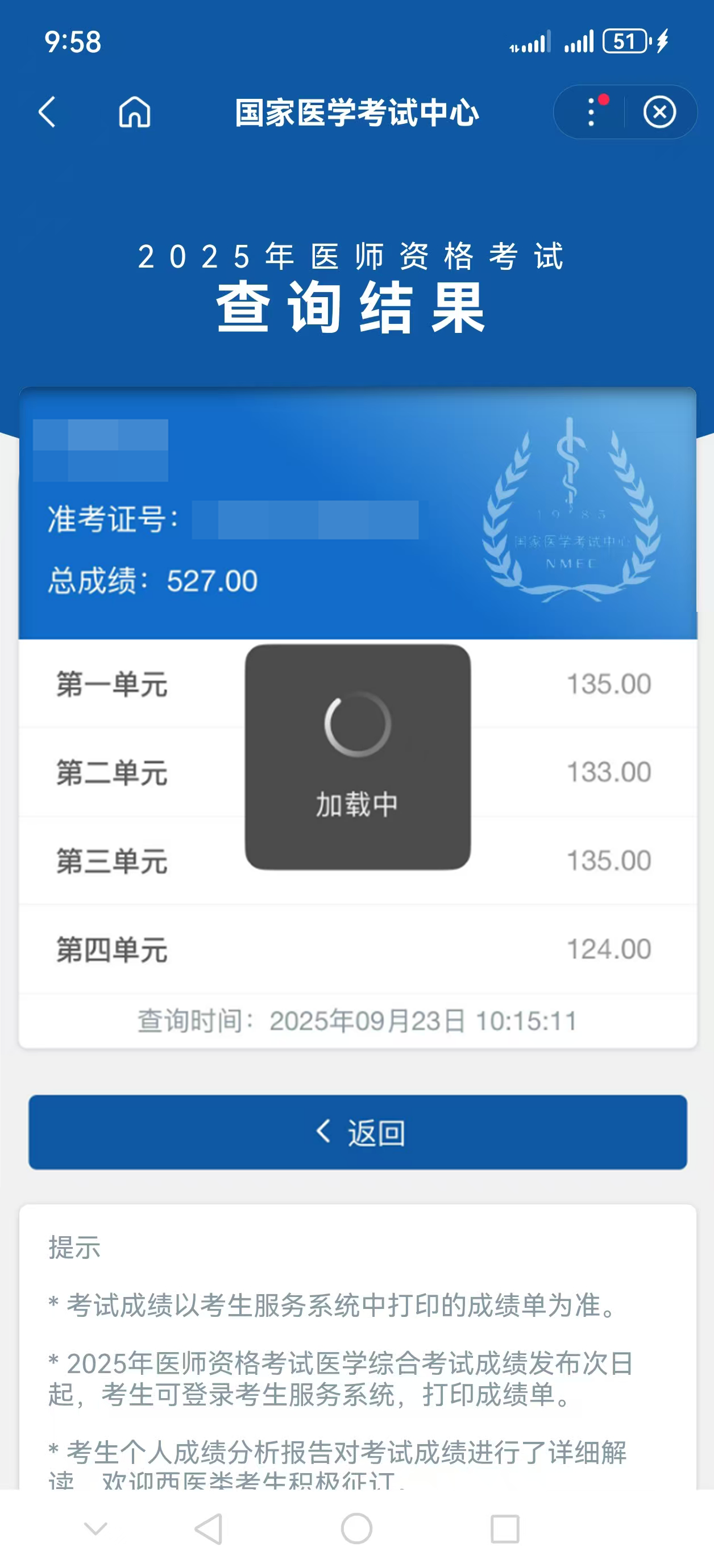Viewport: 714px width, 1568px height.
Task: Open the mini program's three-dot menu
Action: (x=591, y=112)
